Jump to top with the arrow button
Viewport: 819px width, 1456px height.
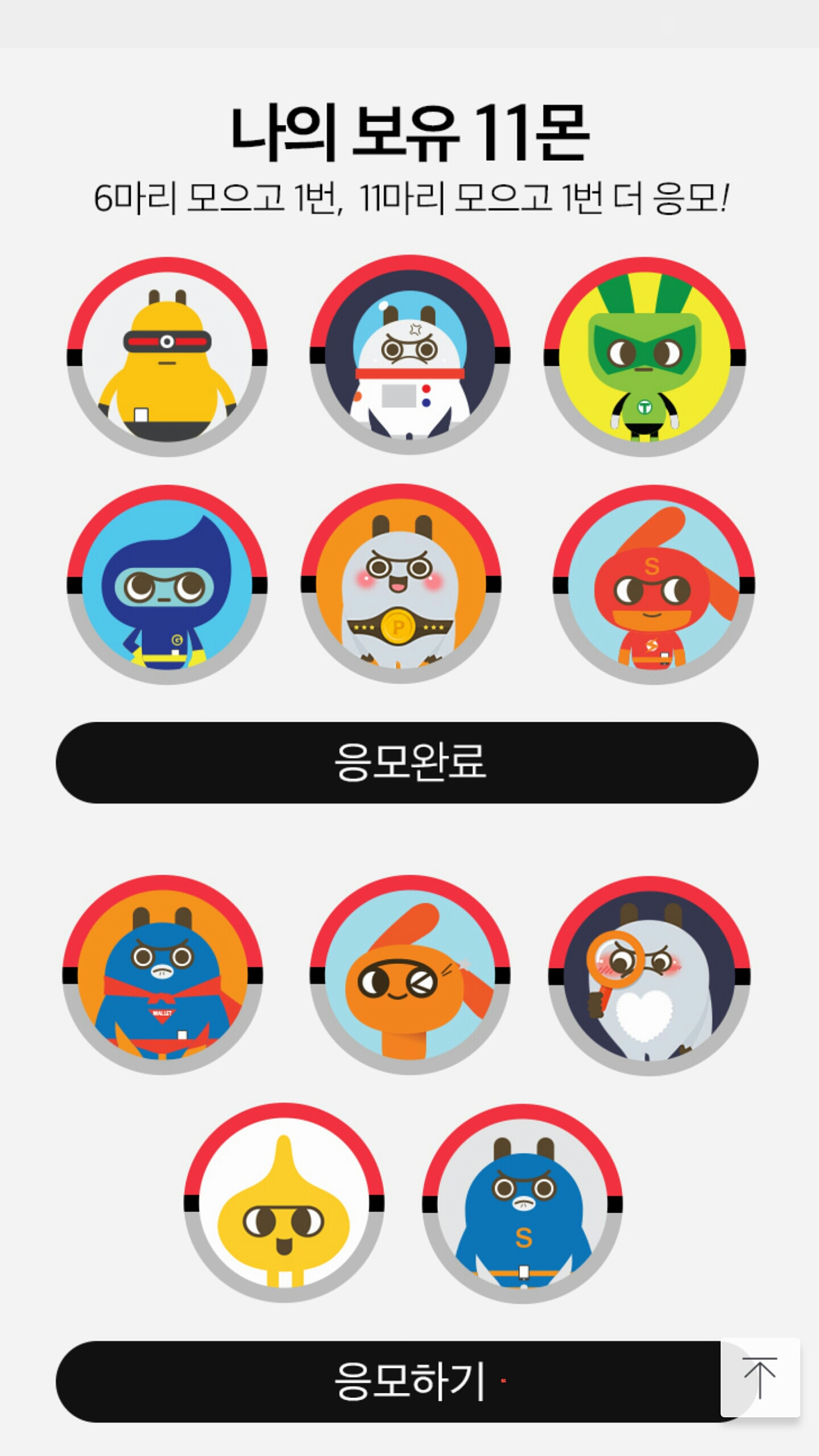[760, 1378]
